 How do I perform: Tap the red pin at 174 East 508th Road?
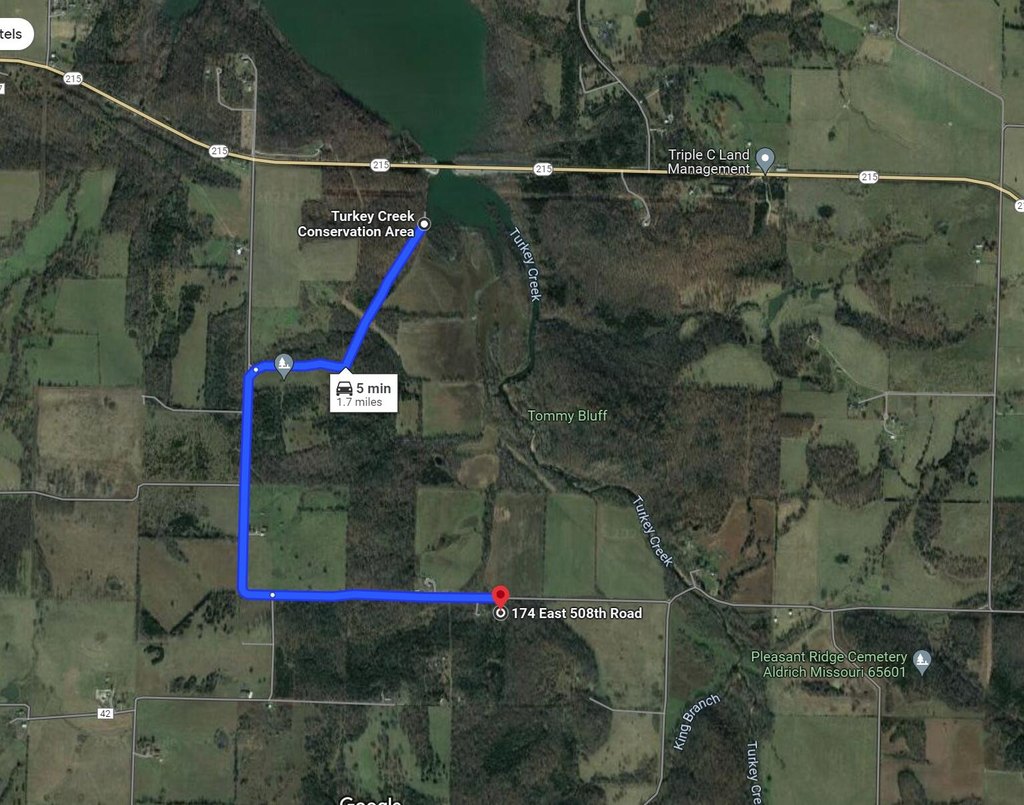tap(501, 596)
